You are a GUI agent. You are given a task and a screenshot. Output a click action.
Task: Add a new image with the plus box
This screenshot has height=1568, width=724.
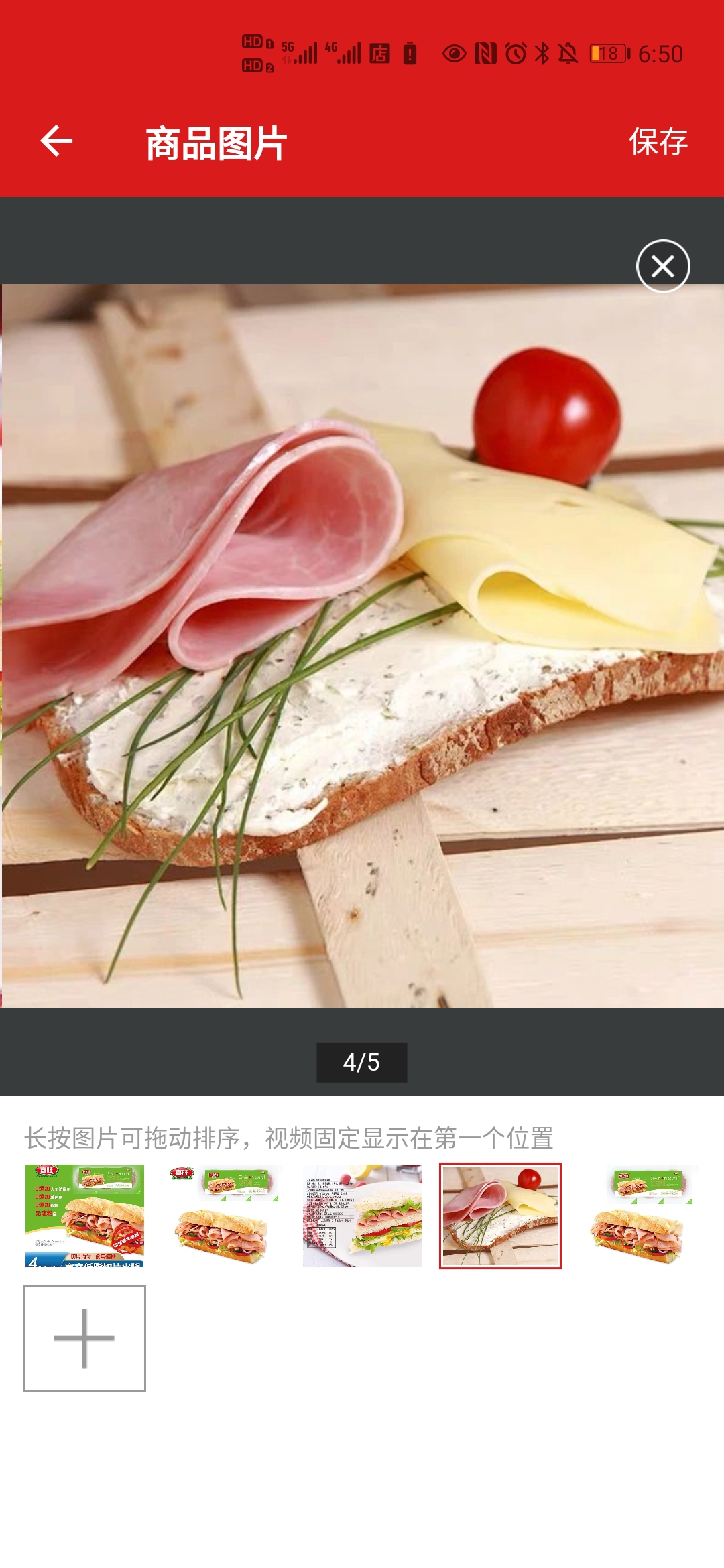84,1338
